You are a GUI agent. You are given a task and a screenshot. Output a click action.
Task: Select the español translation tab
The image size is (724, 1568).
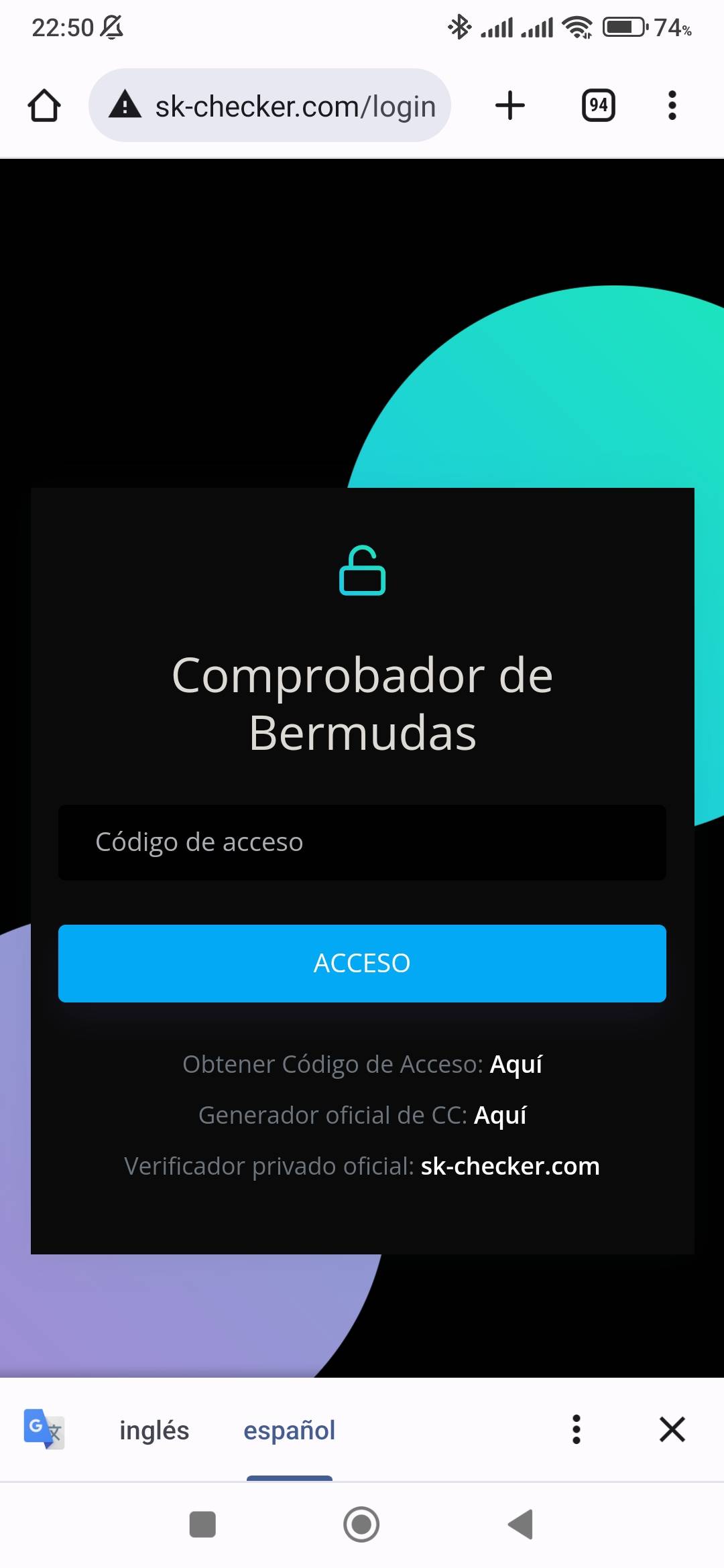coord(289,1430)
